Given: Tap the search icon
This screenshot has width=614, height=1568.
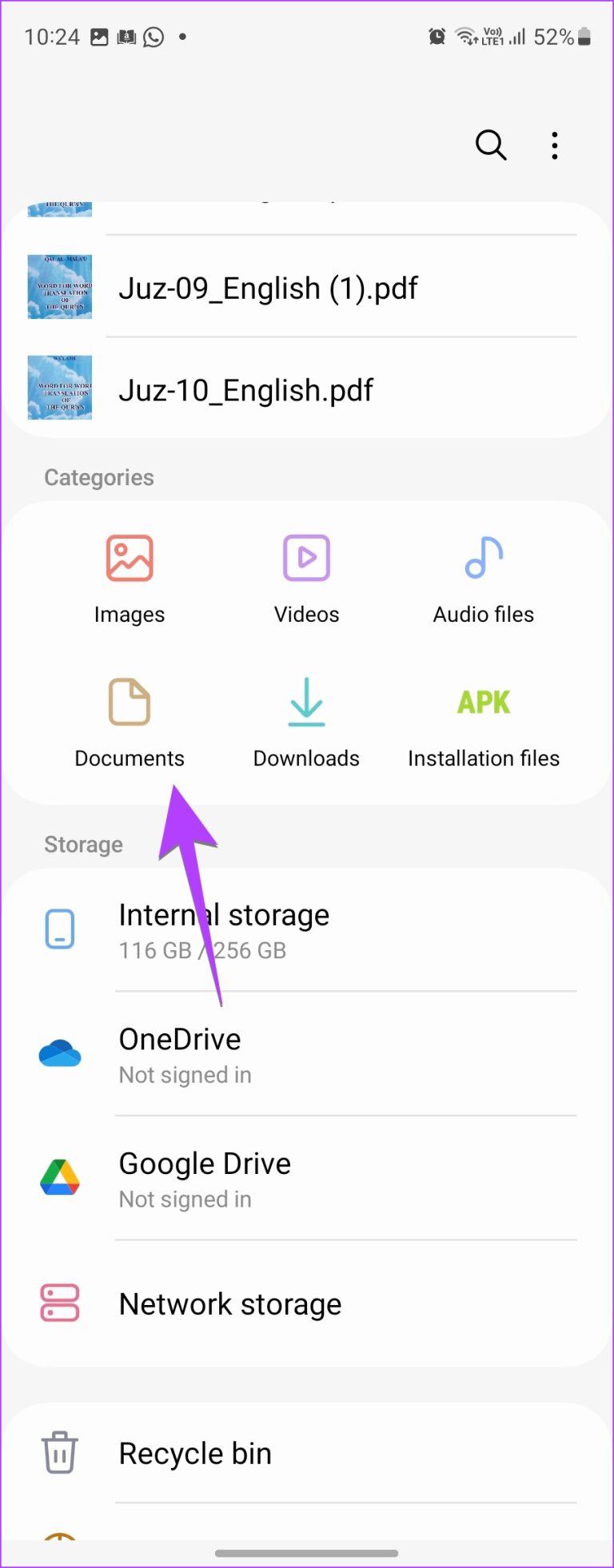Looking at the screenshot, I should (x=491, y=145).
